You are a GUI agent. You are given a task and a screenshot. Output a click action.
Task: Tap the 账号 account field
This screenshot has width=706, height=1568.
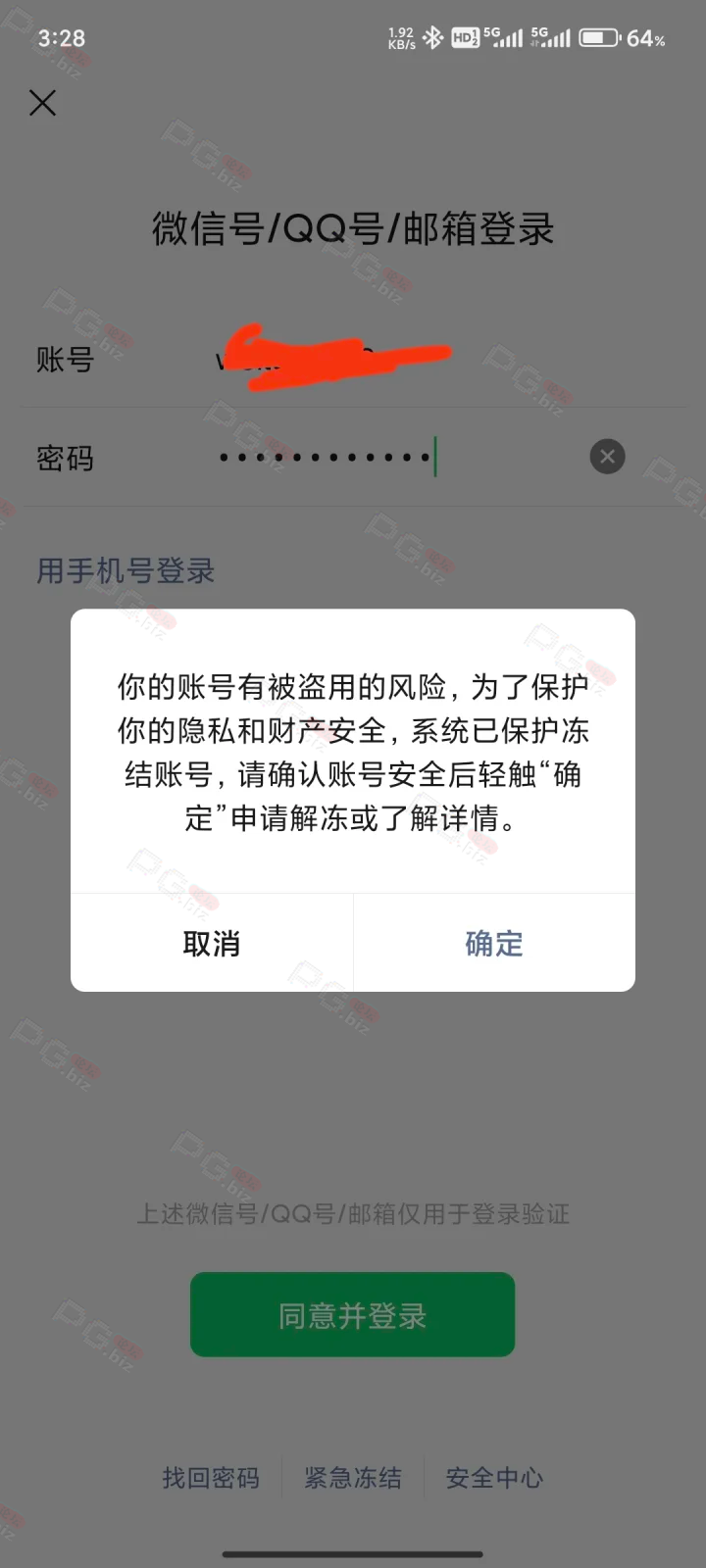pyautogui.click(x=392, y=360)
